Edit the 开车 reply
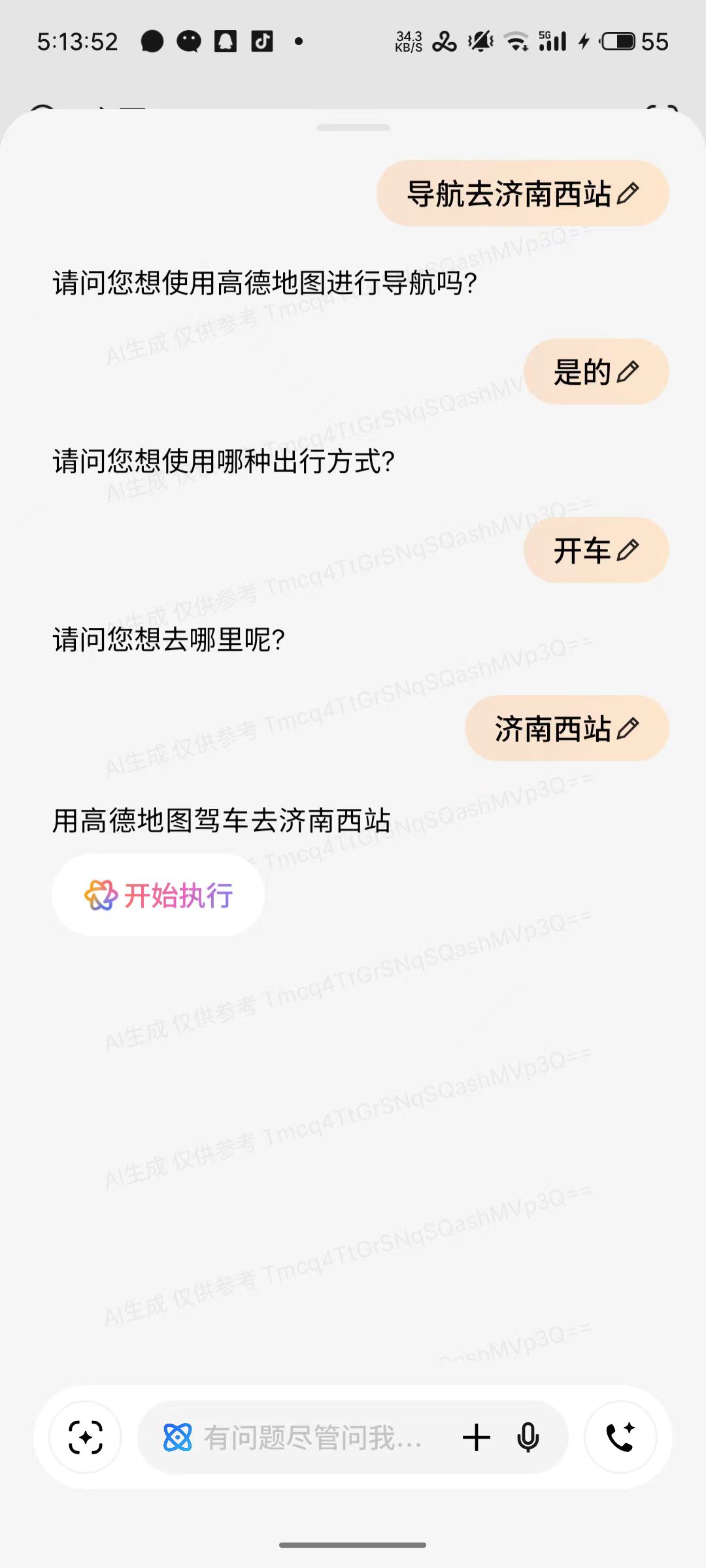The width and height of the screenshot is (706, 1568). coord(628,550)
